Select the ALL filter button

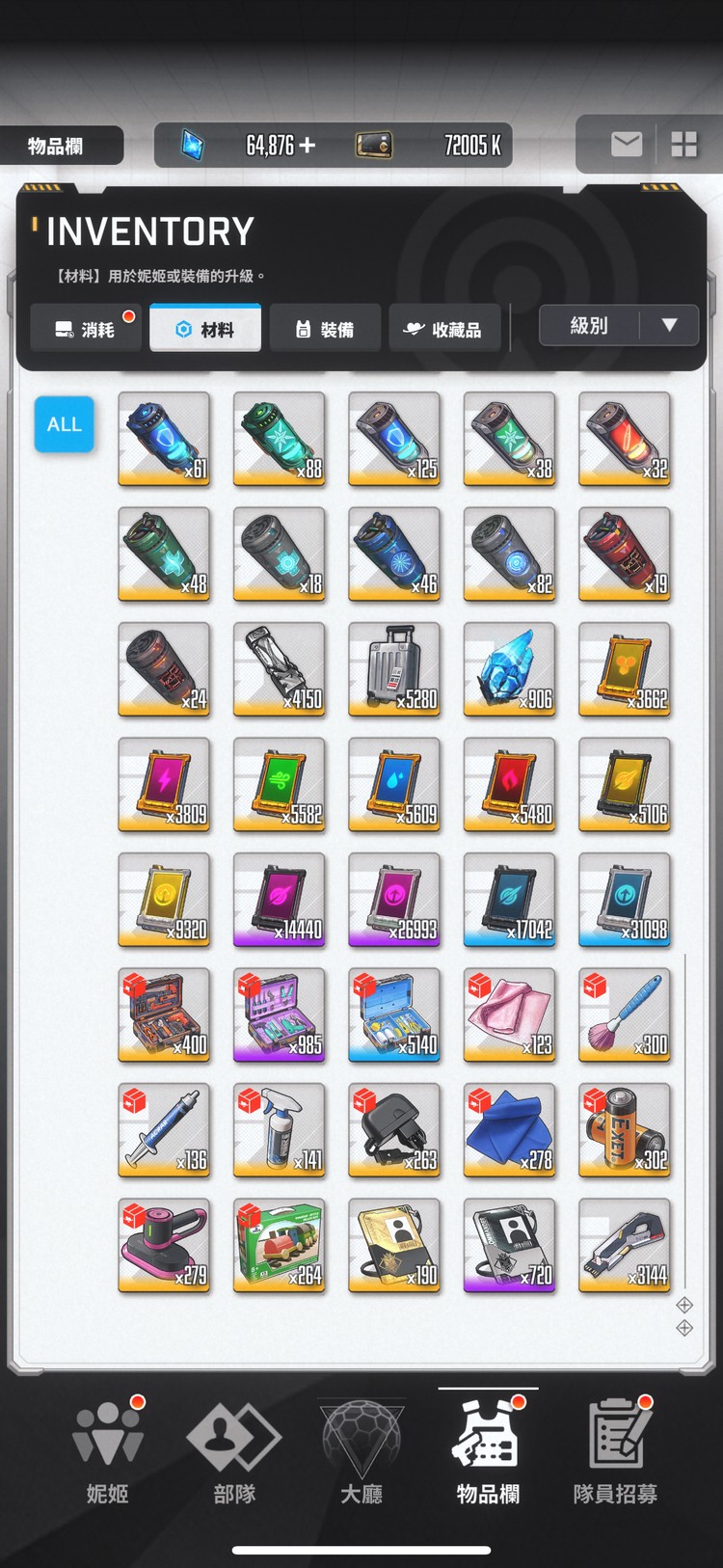(65, 424)
